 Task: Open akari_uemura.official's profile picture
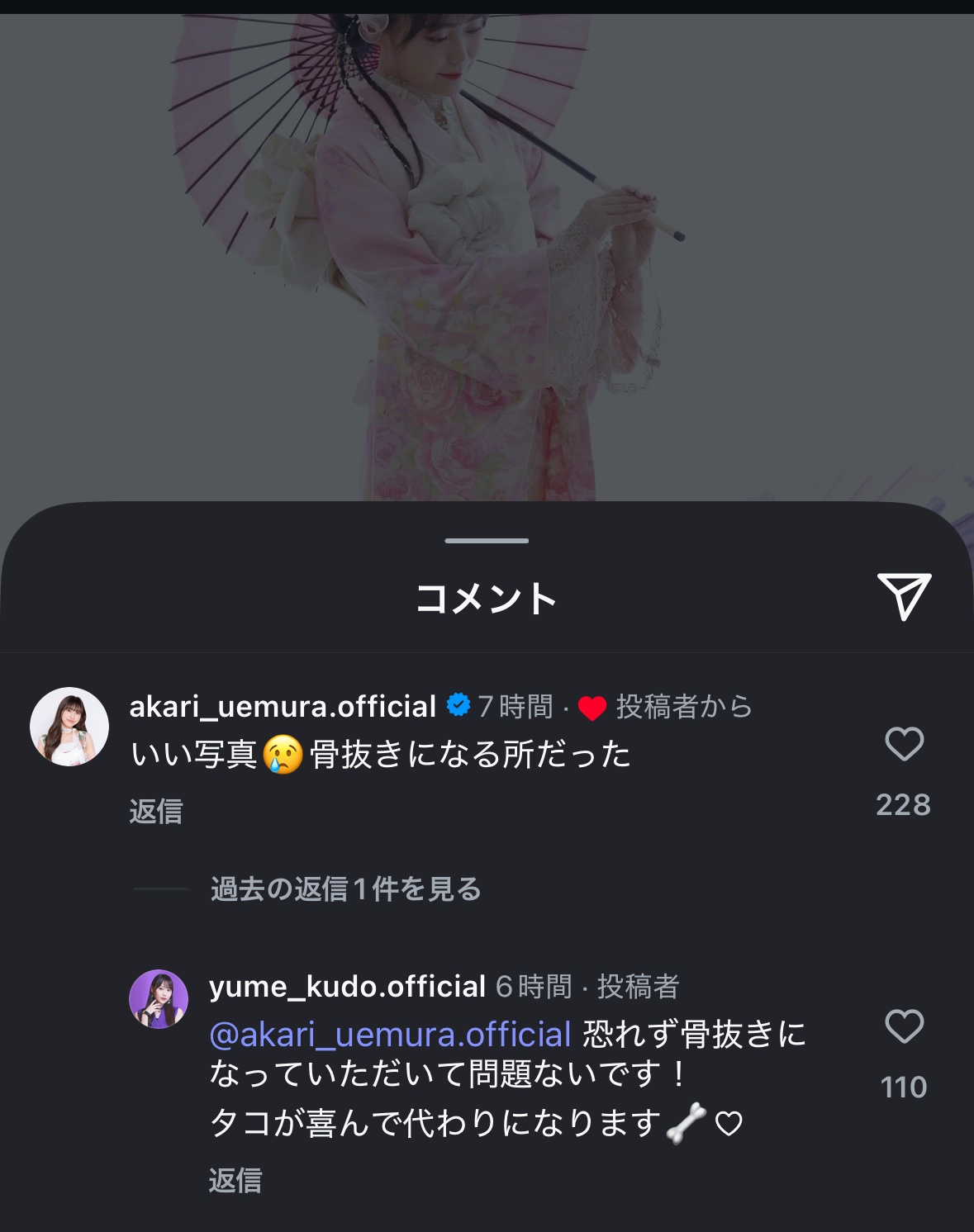69,727
